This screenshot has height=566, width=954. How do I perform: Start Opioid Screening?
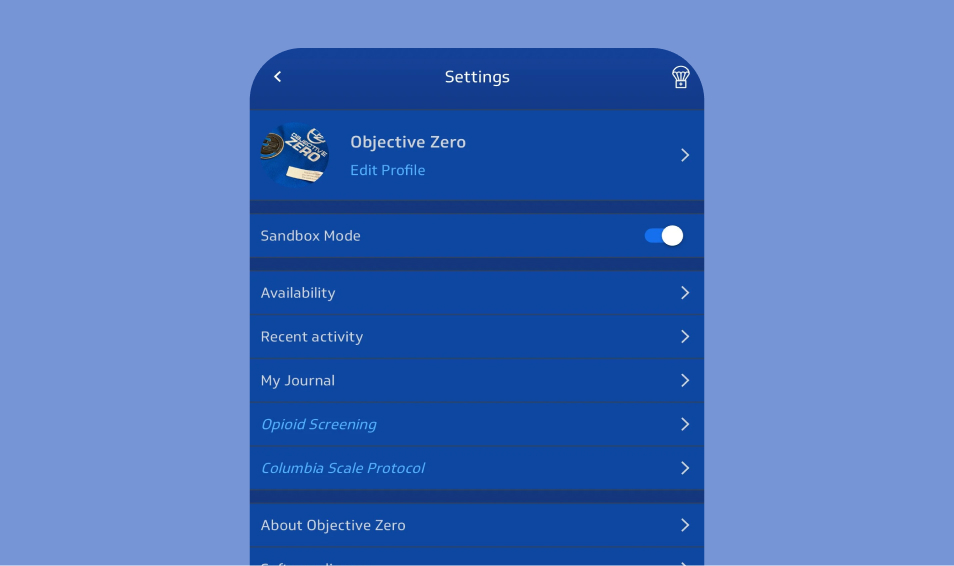tap(476, 425)
